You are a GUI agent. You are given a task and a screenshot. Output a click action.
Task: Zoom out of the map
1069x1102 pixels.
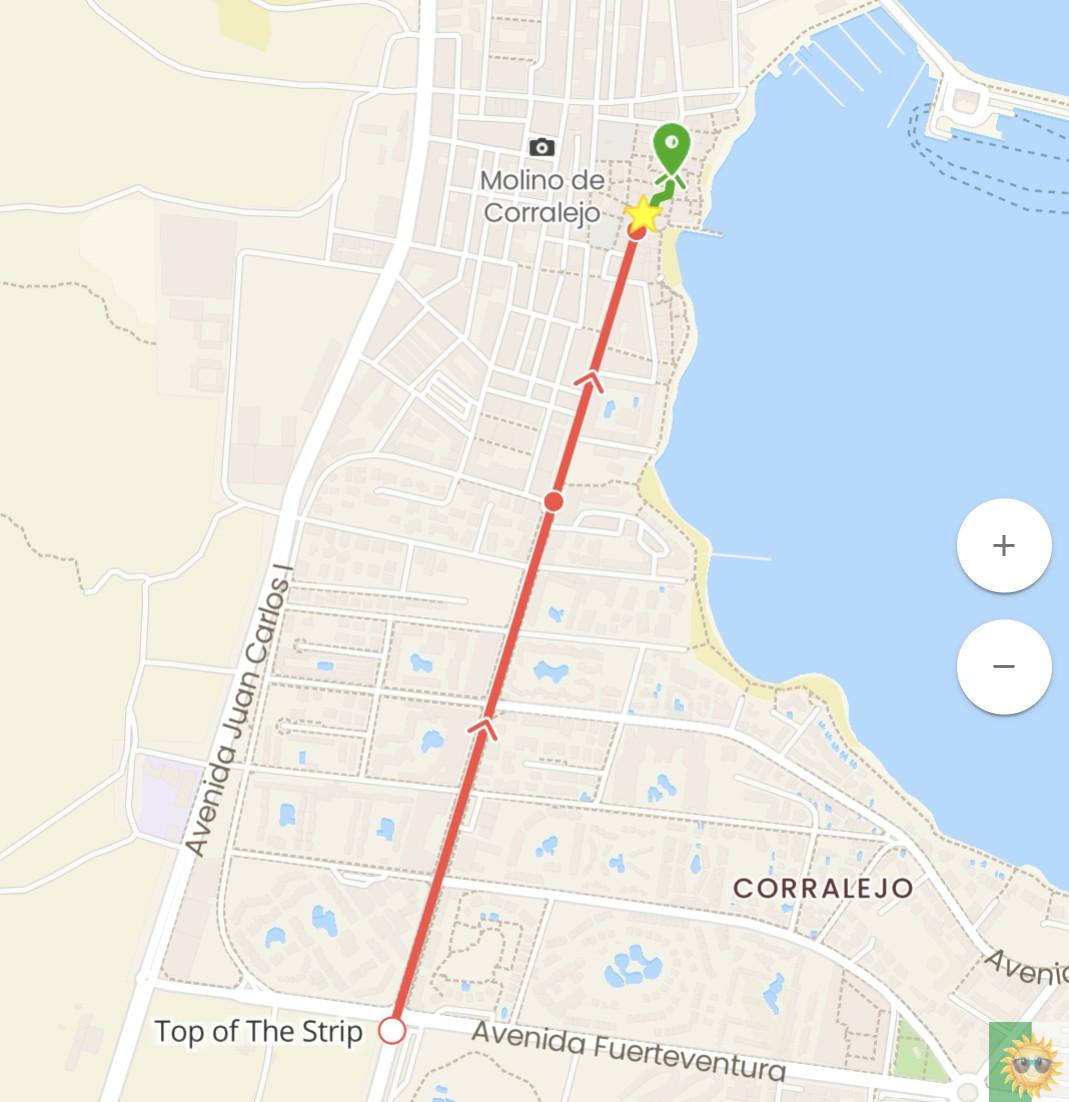click(1003, 667)
